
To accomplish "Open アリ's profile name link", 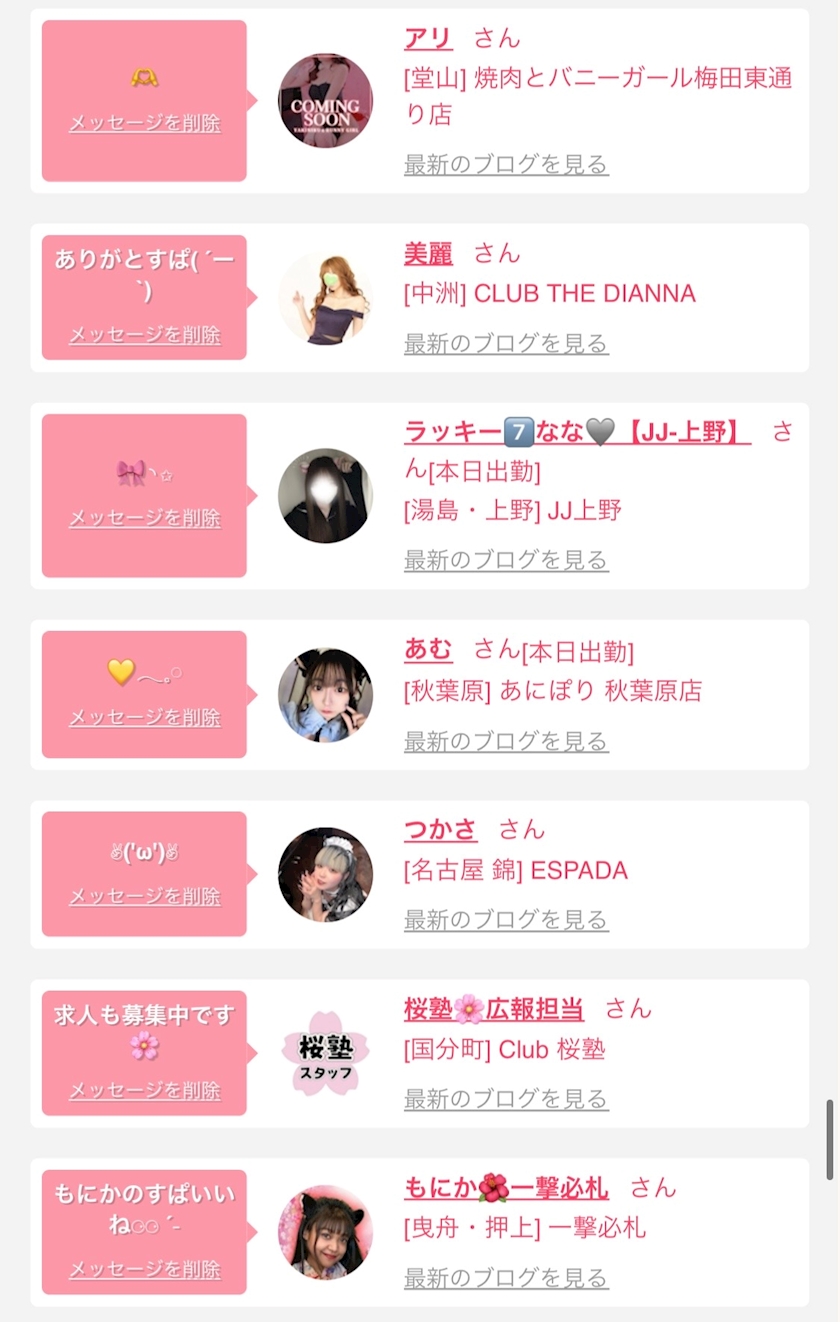I will (x=428, y=38).
